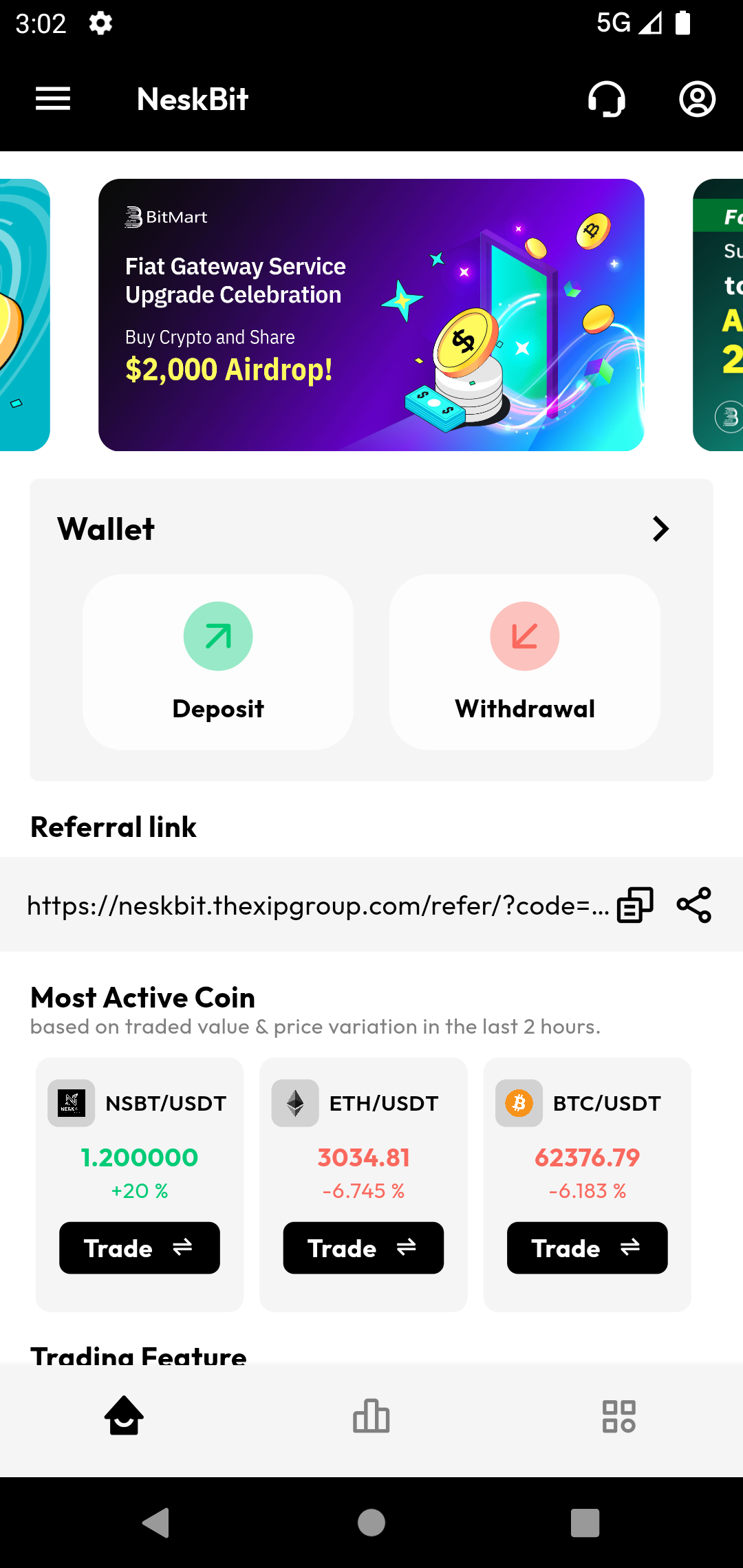Trade the ETH/USDT pair

(363, 1248)
